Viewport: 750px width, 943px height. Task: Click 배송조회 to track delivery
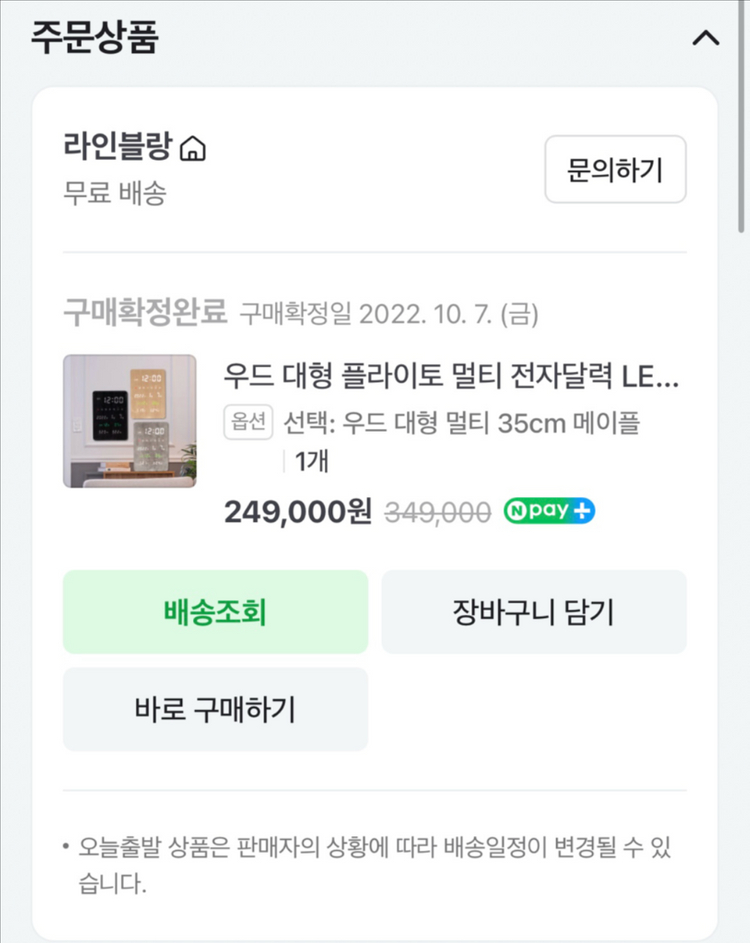click(215, 611)
